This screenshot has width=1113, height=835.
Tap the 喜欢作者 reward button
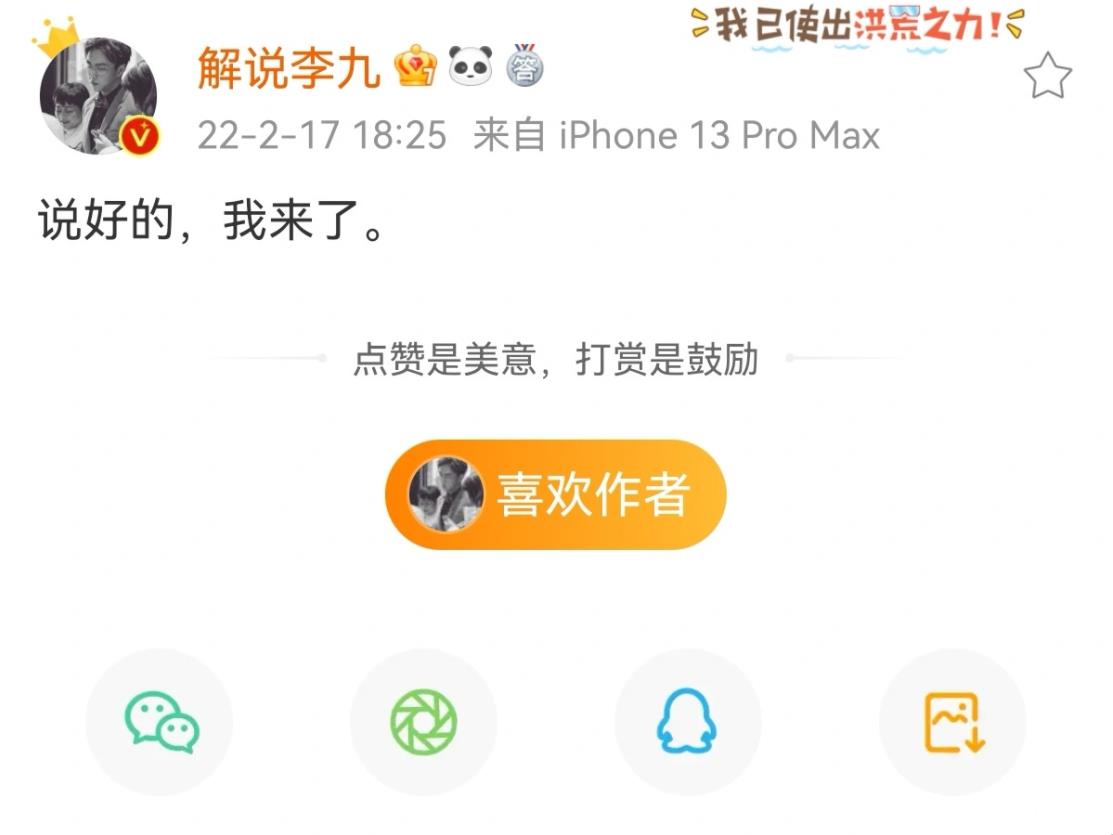[555, 494]
